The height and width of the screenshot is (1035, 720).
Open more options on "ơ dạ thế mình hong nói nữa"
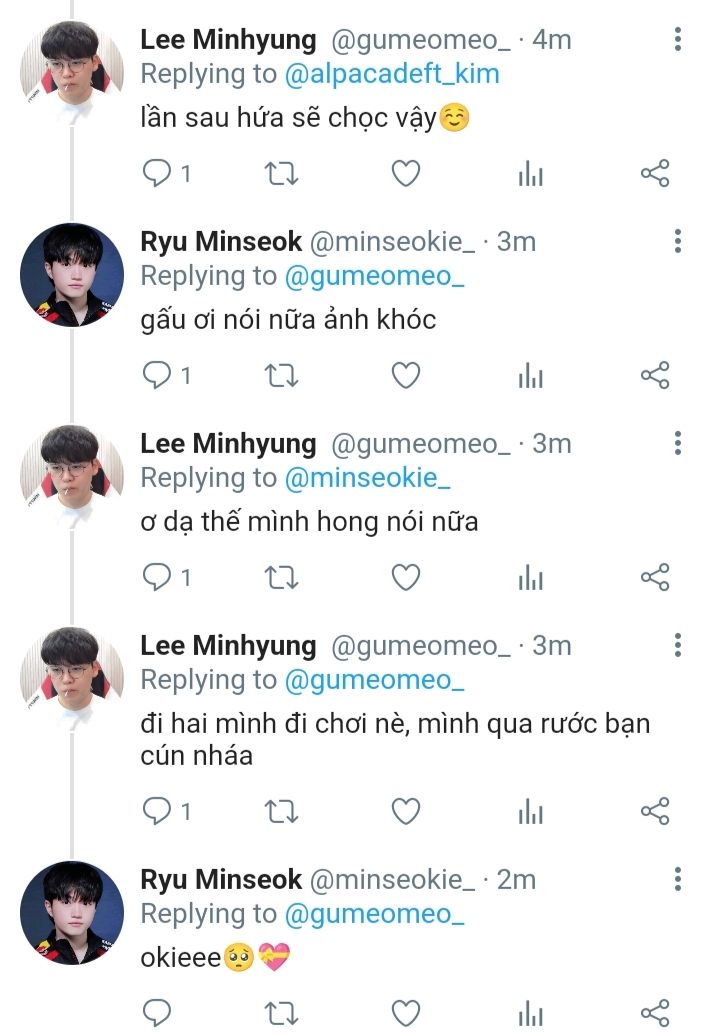[678, 443]
